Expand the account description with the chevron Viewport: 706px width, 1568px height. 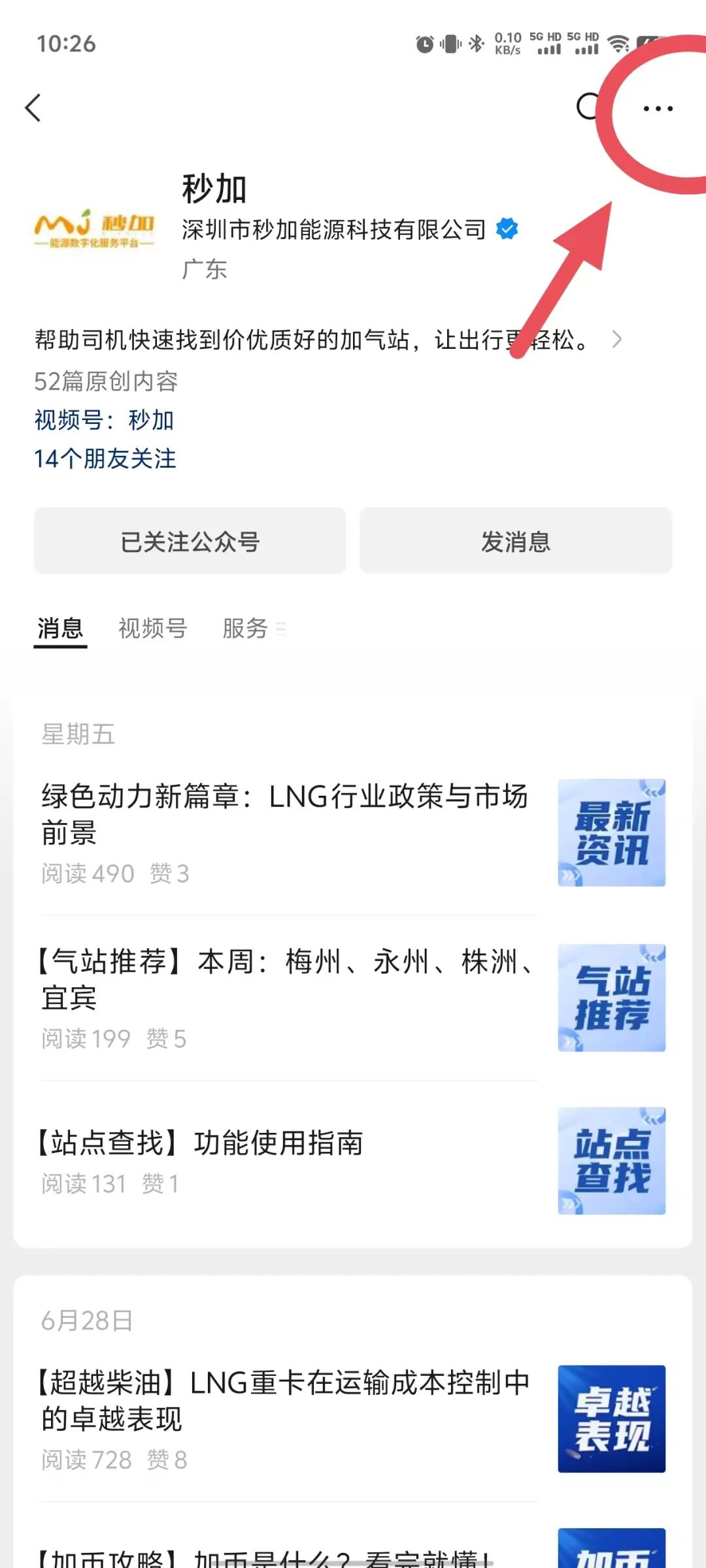coord(616,340)
